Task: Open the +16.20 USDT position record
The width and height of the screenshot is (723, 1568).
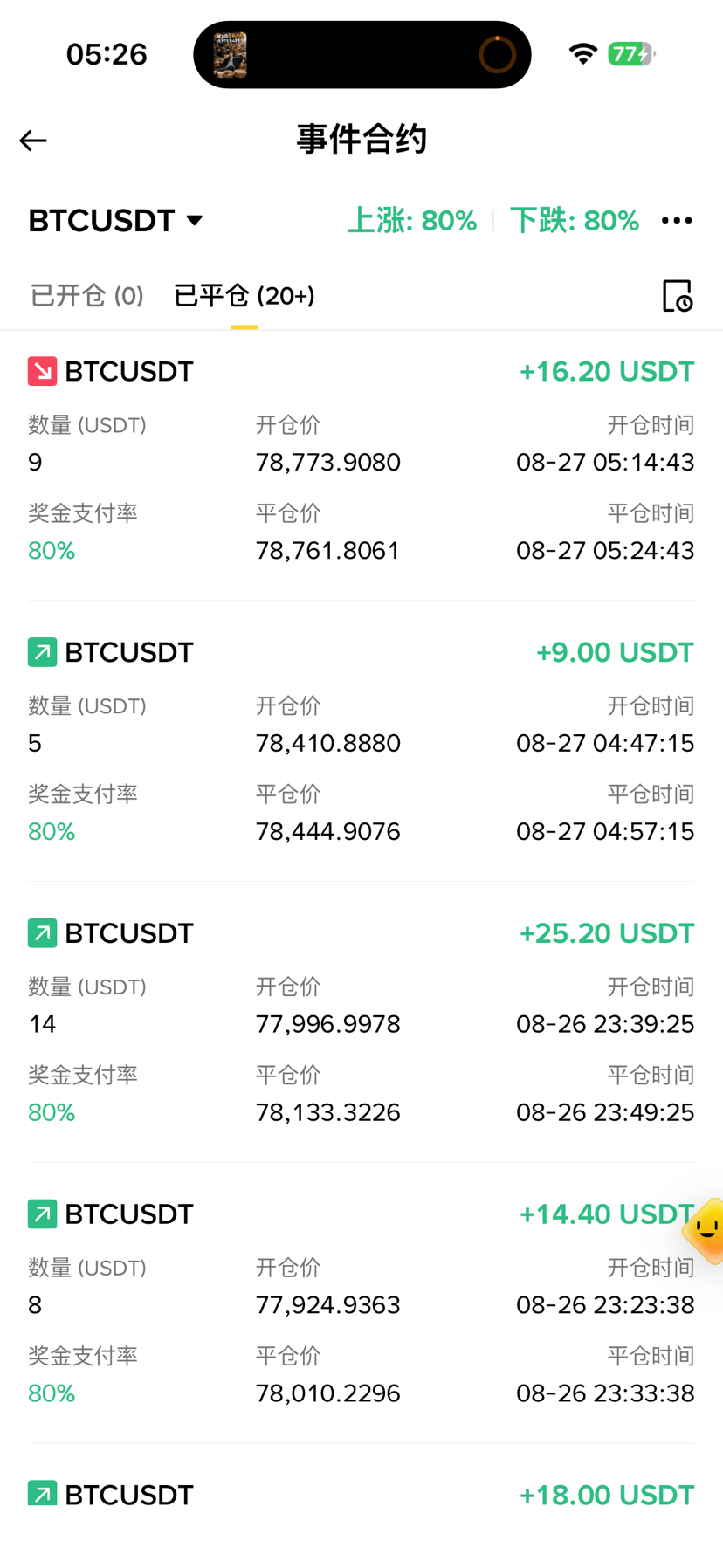Action: pyautogui.click(x=361, y=461)
